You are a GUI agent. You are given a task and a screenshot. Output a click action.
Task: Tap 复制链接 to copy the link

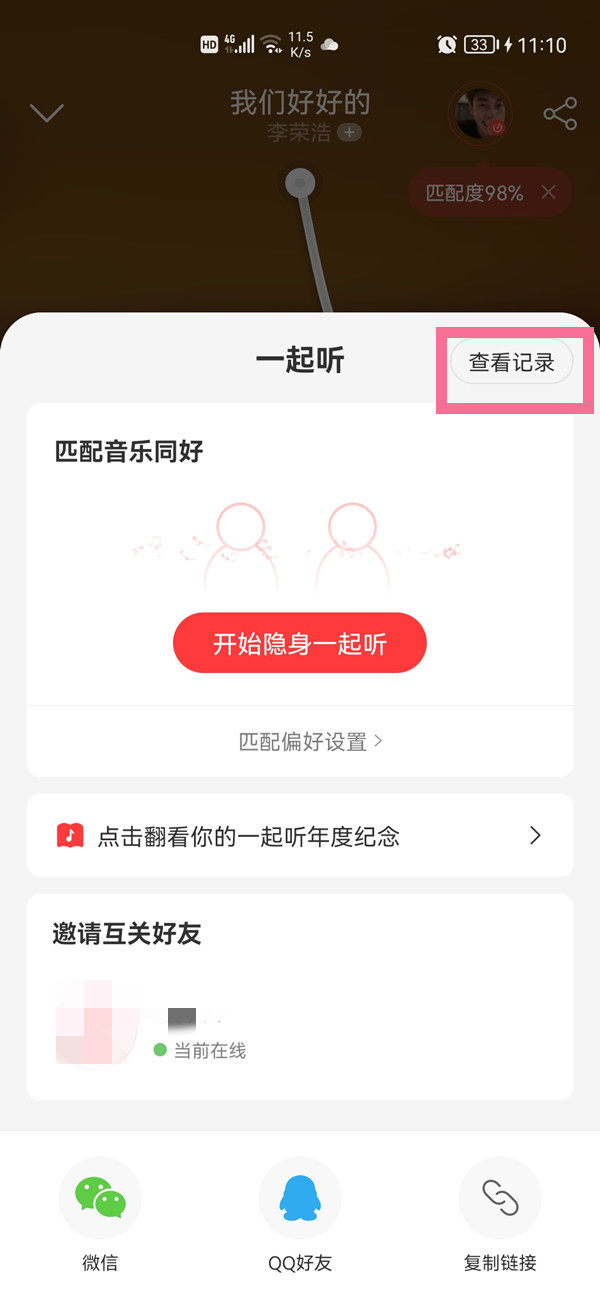tap(500, 1198)
